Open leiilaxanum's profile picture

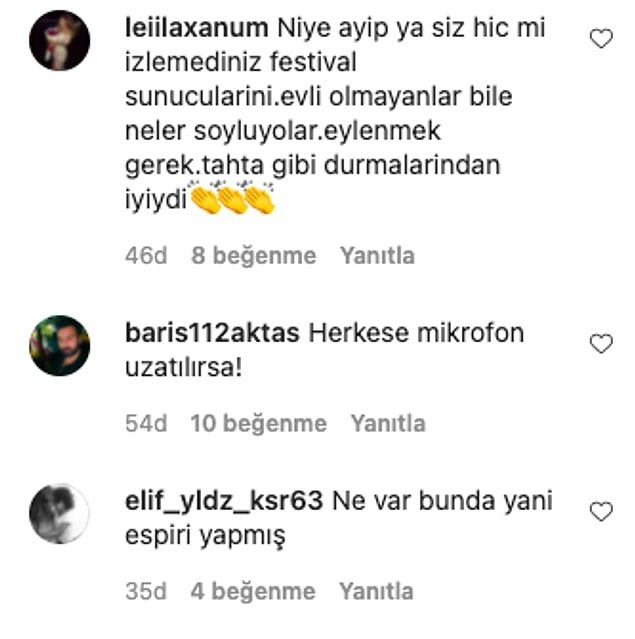60,41
